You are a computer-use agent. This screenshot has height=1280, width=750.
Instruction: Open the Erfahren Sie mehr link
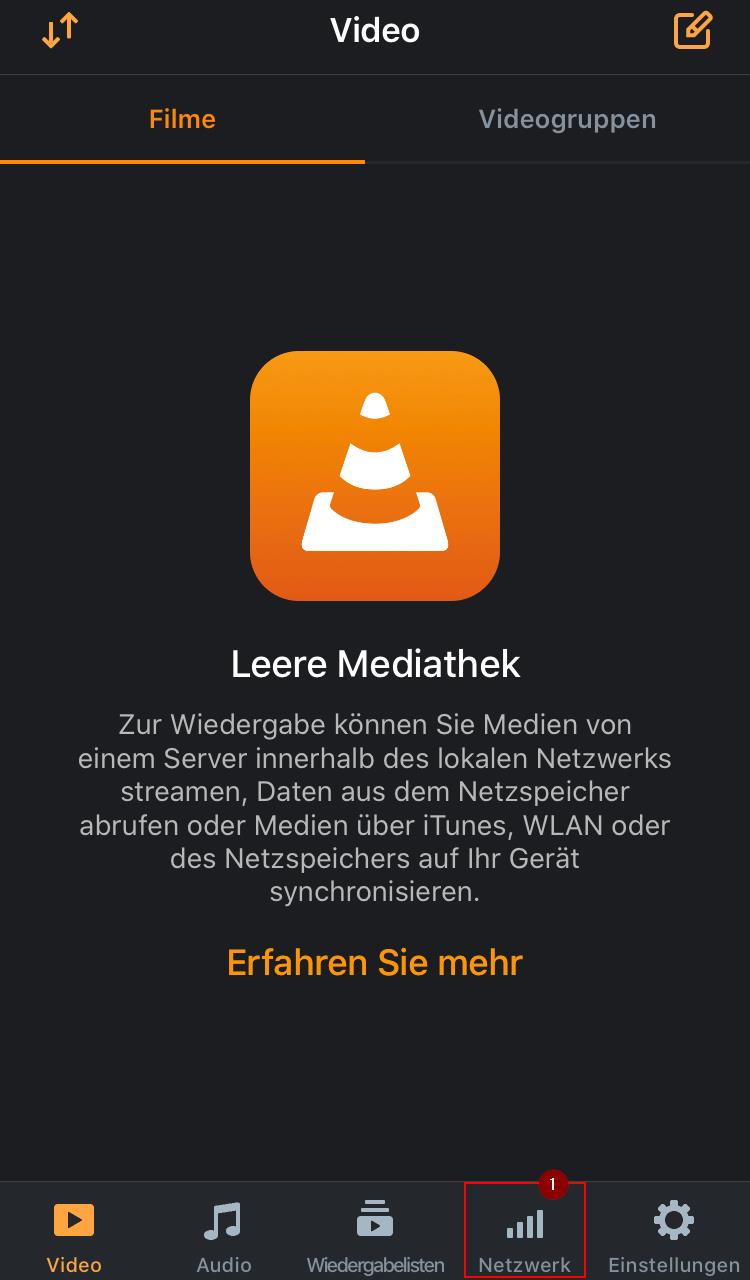pos(375,962)
